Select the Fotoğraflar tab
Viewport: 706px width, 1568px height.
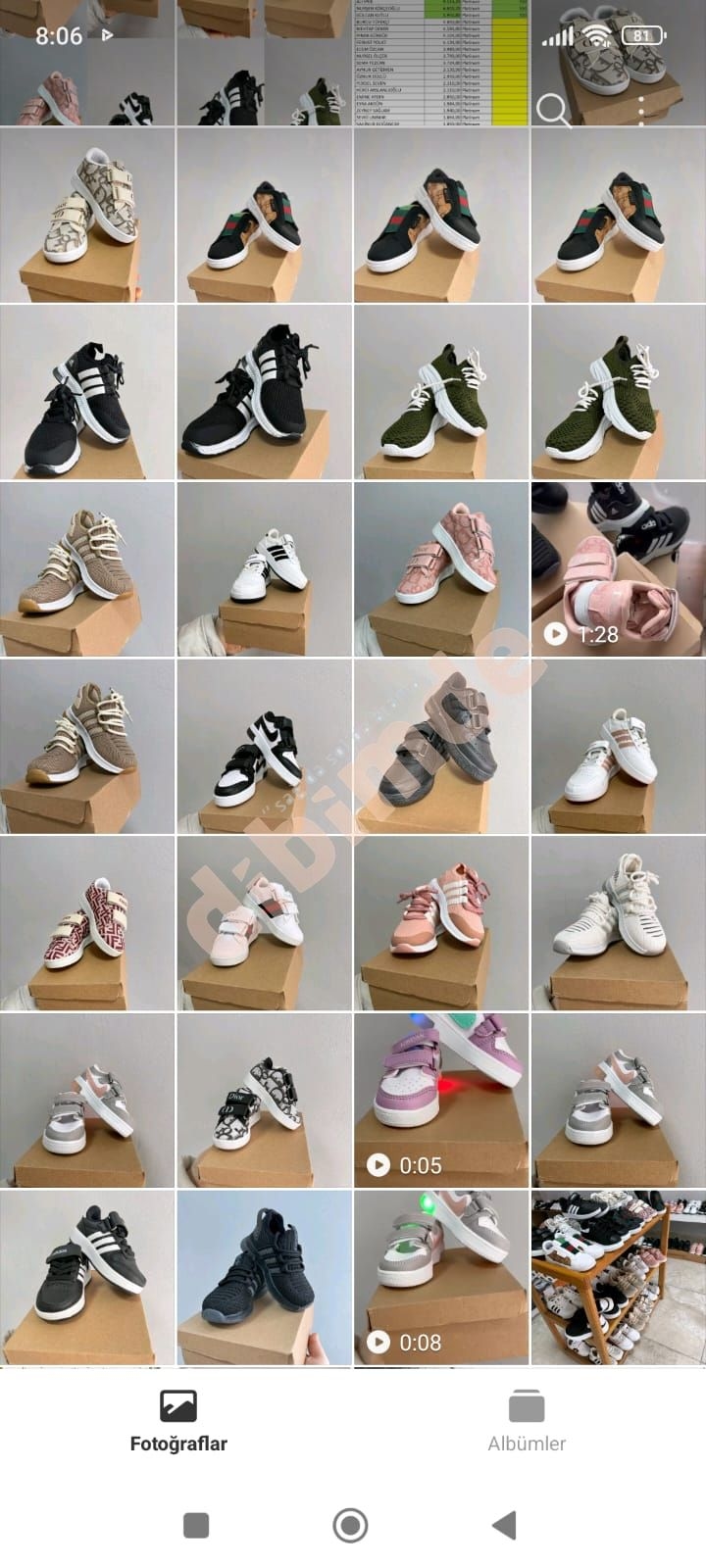(178, 1421)
